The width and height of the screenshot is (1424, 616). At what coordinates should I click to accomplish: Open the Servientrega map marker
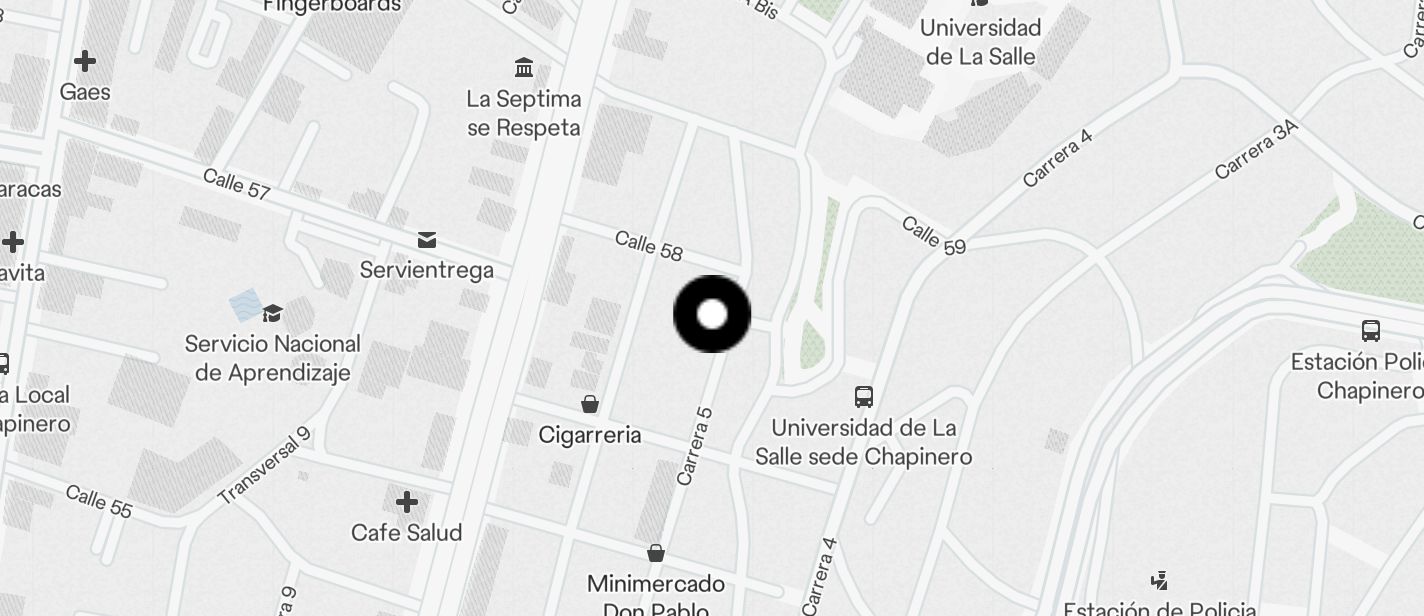pyautogui.click(x=427, y=240)
